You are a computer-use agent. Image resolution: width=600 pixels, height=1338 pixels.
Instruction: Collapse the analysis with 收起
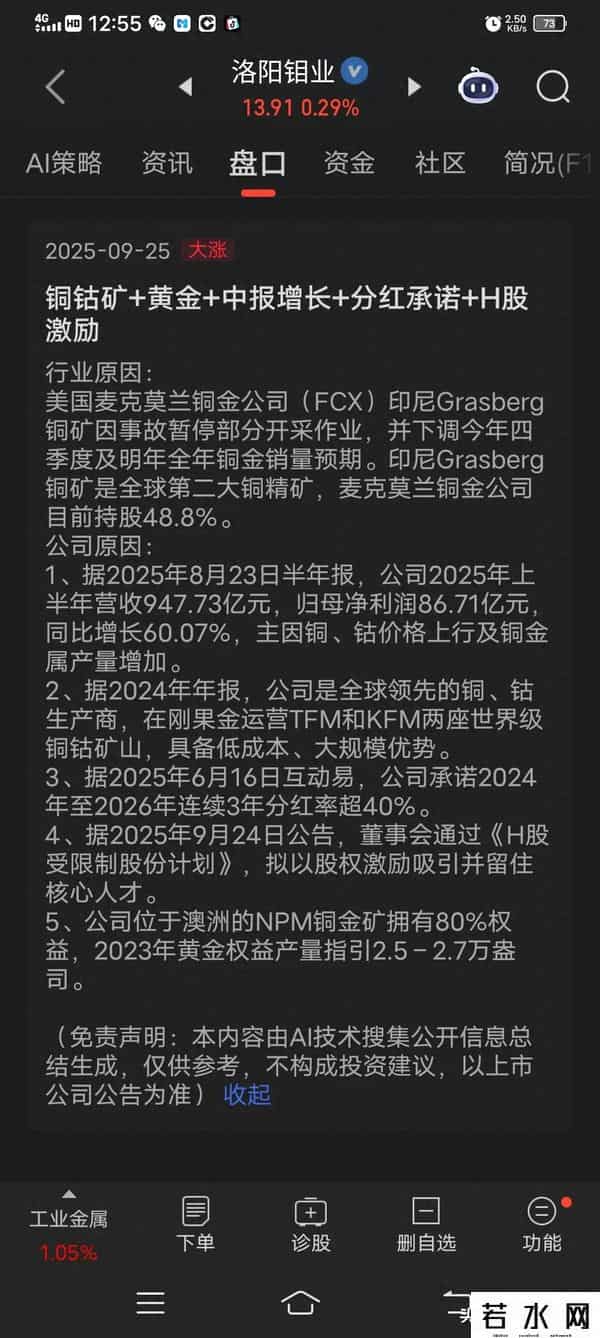coord(247,1095)
